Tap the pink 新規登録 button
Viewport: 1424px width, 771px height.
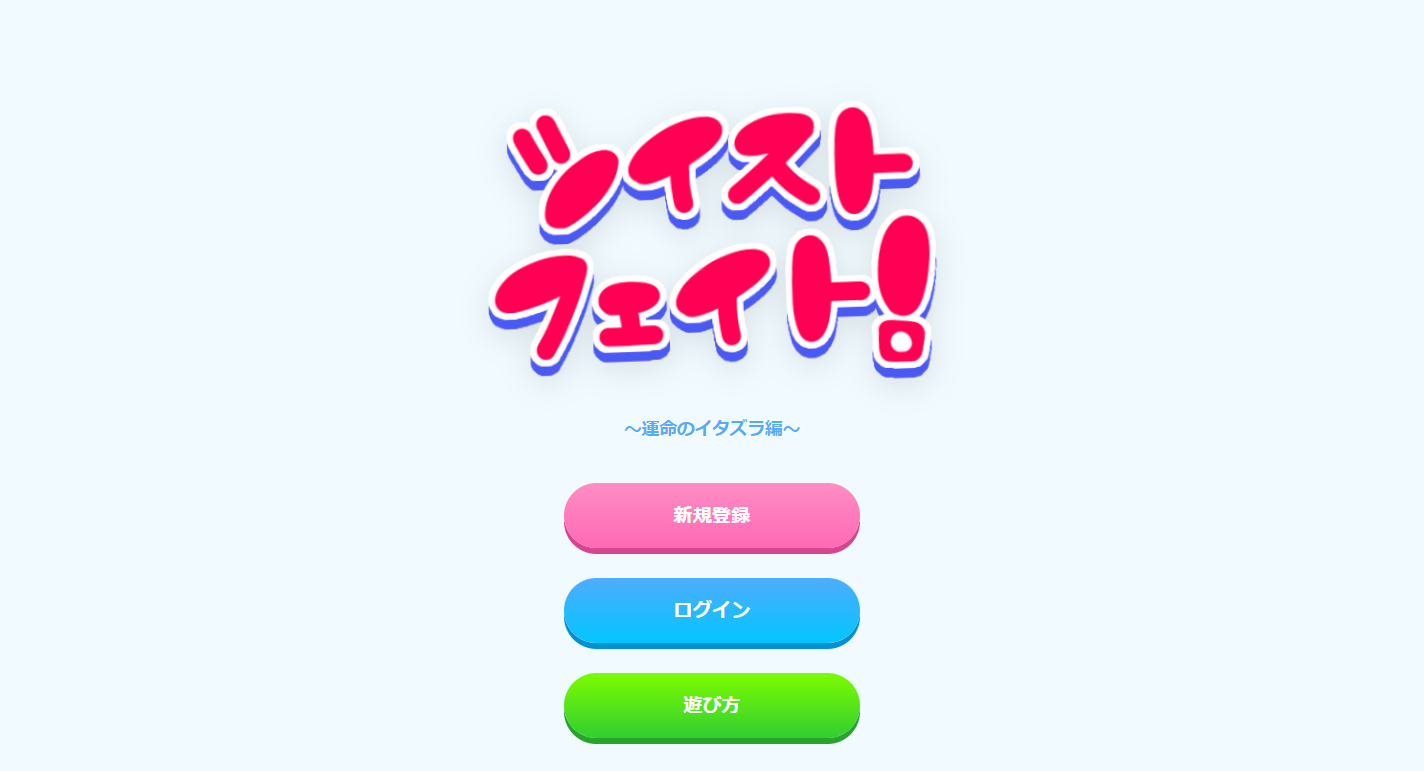coord(711,516)
